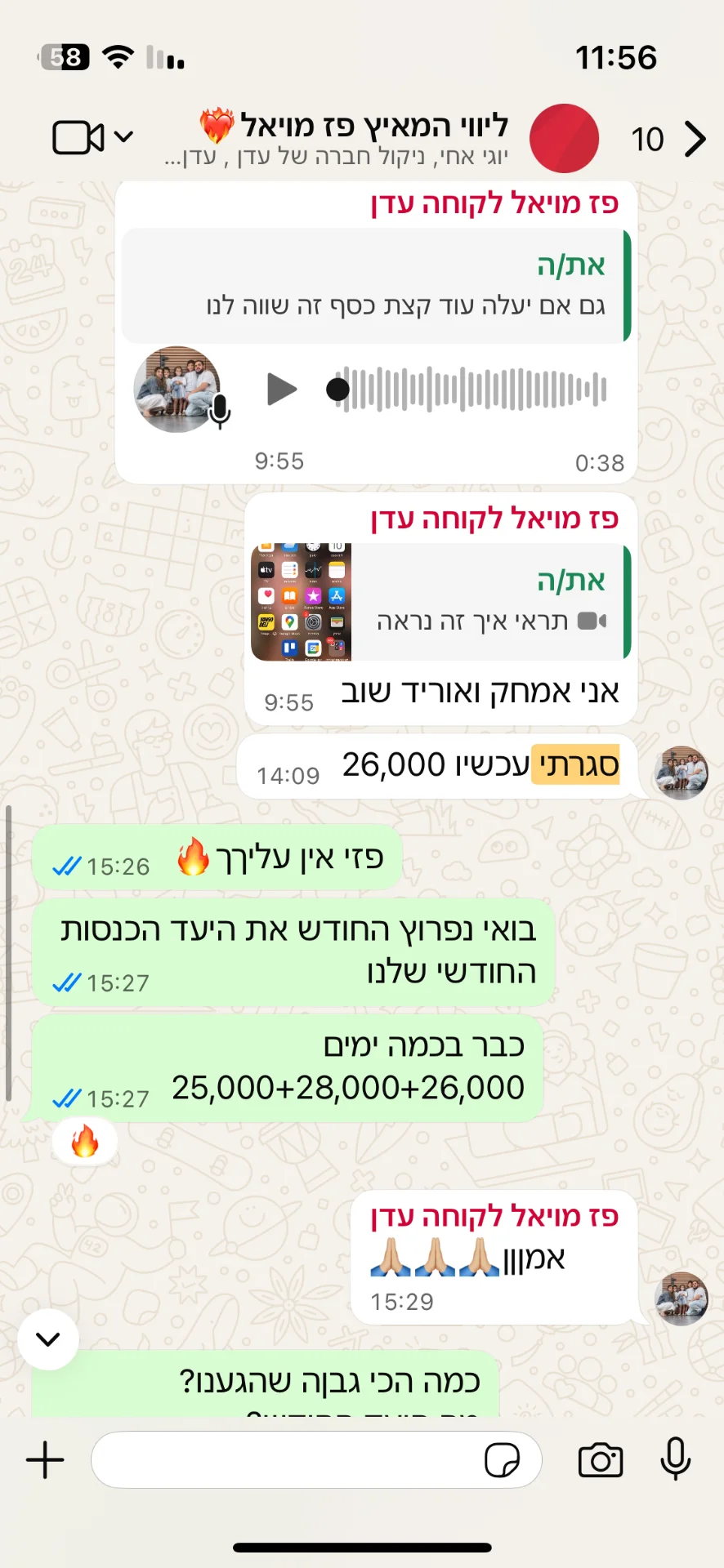Record a voice message with the microphone
The image size is (724, 1568).
pyautogui.click(x=675, y=1459)
